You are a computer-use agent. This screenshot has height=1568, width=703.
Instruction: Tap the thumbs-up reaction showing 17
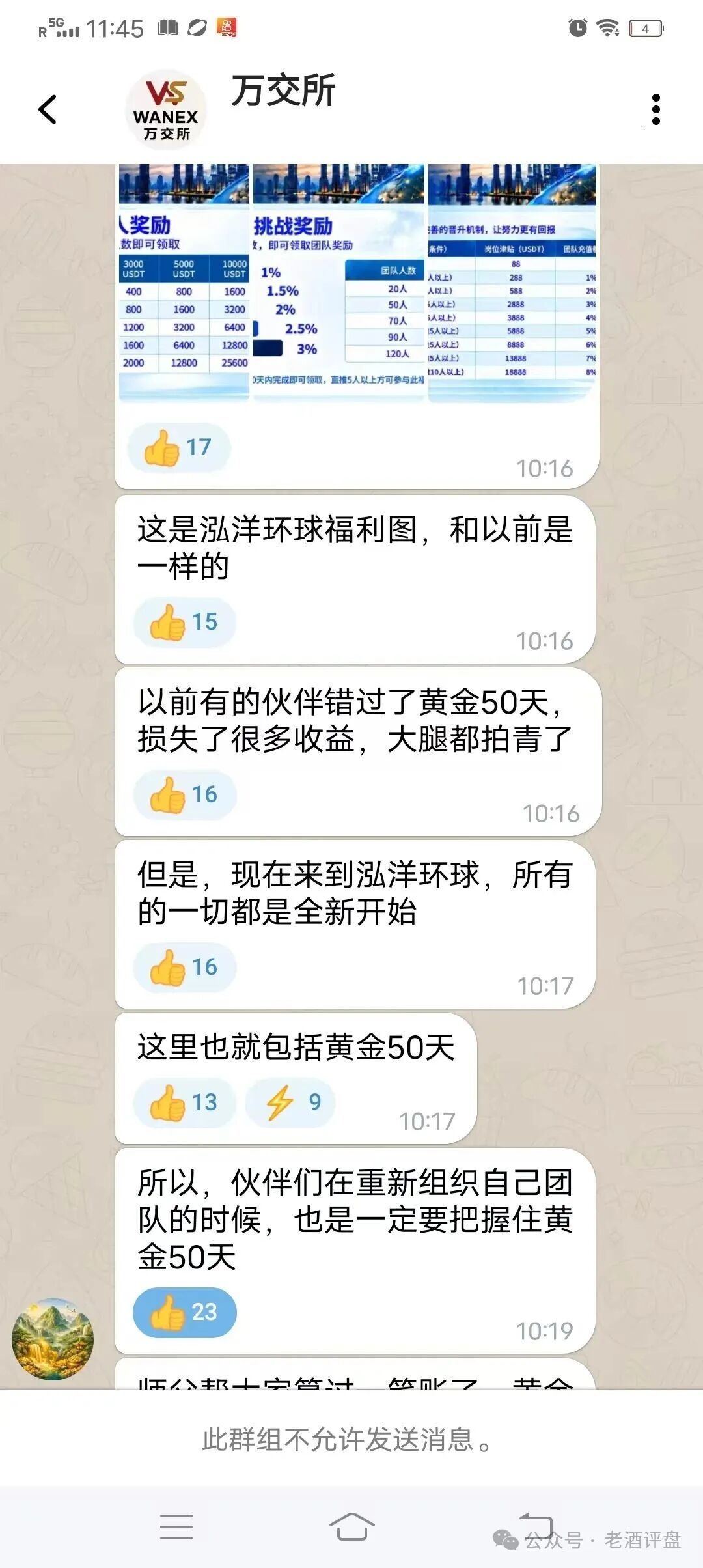point(179,447)
